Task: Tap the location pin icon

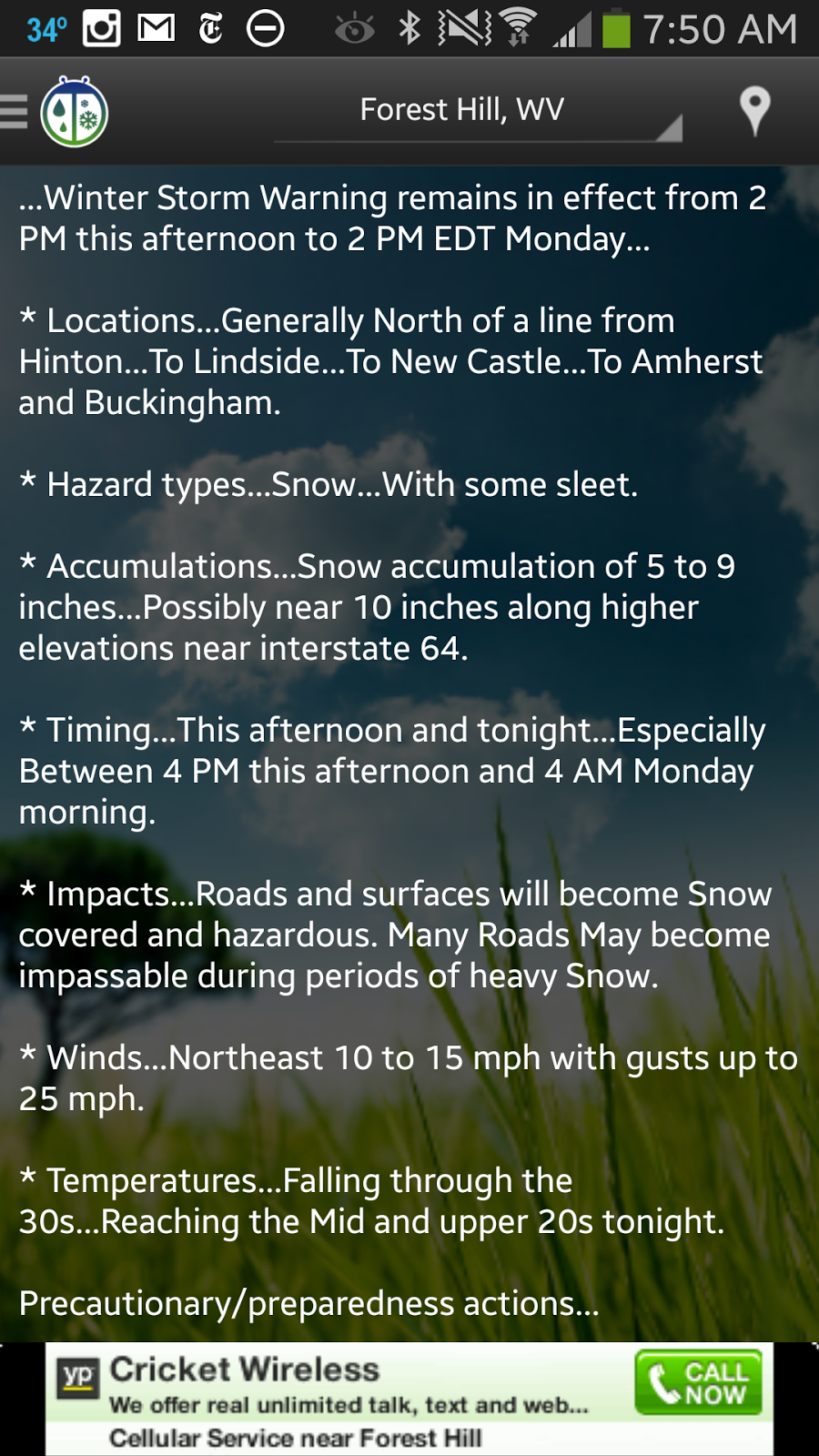Action: click(x=754, y=110)
